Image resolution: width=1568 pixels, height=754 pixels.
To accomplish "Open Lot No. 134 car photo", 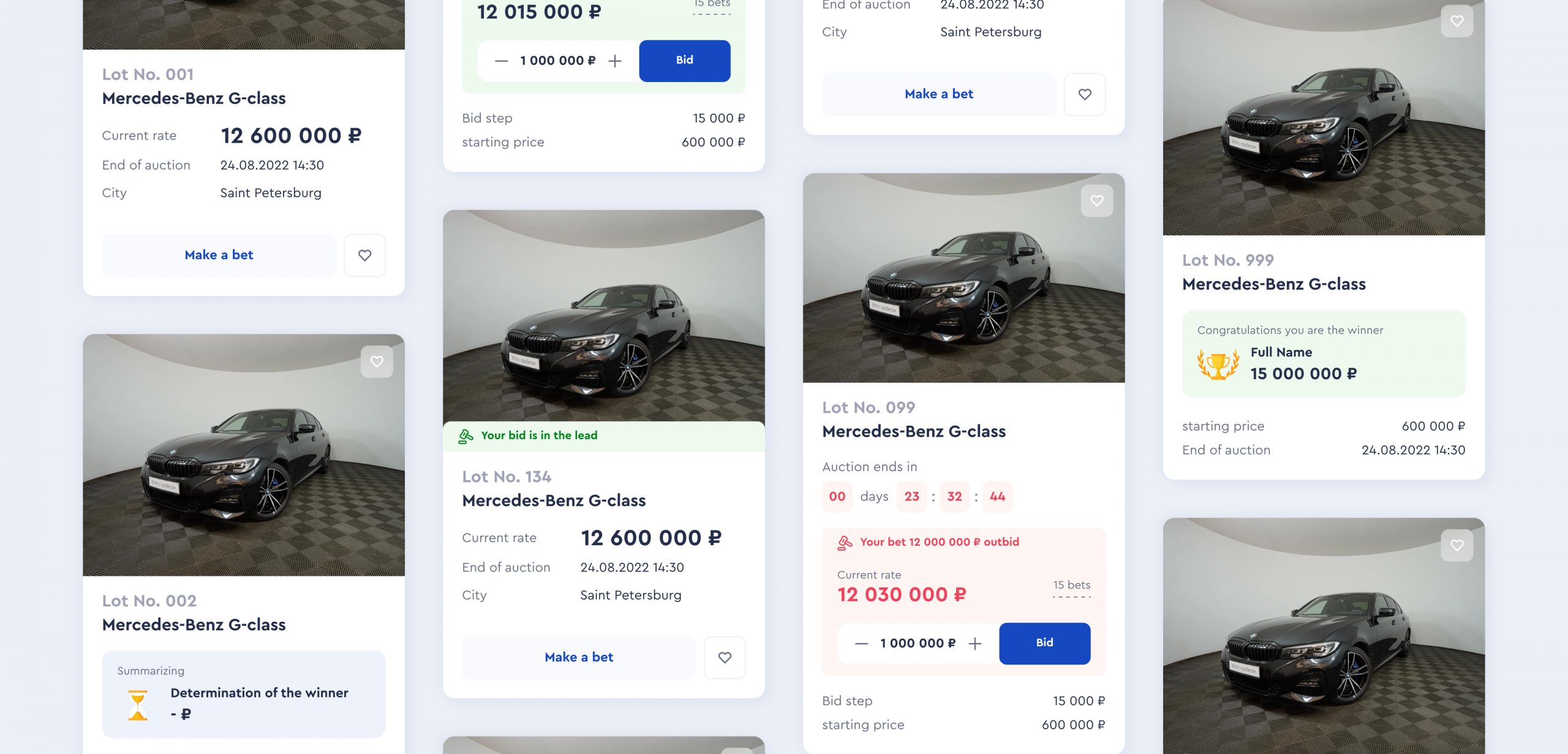I will point(603,315).
